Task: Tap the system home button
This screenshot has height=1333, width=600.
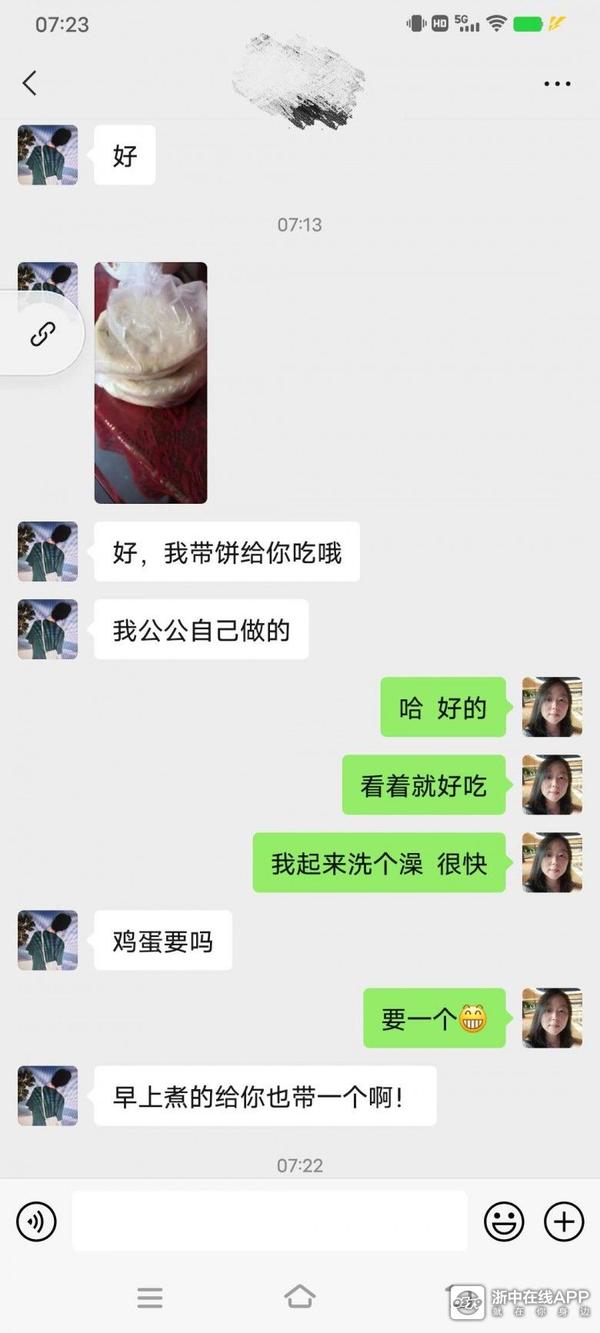Action: pyautogui.click(x=299, y=1298)
